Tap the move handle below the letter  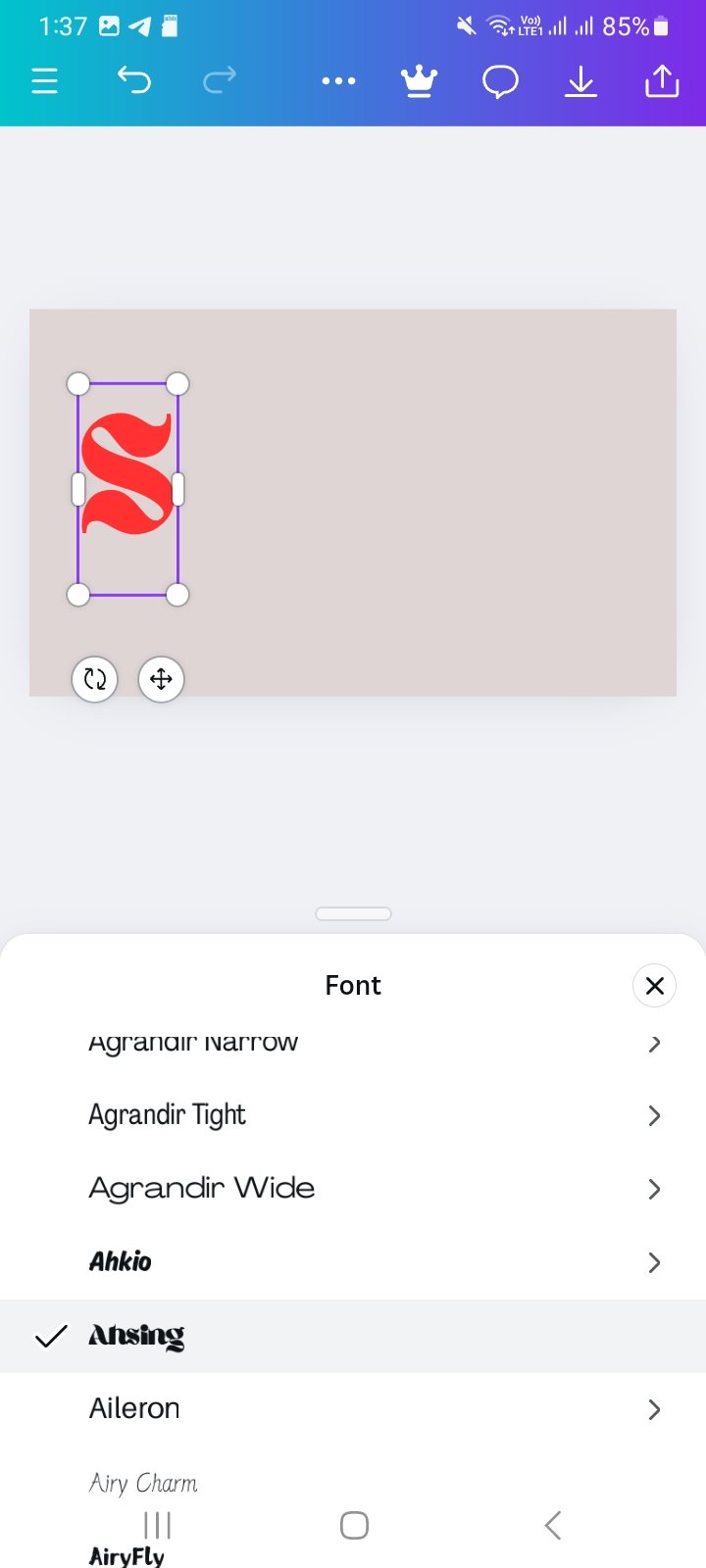click(x=162, y=679)
